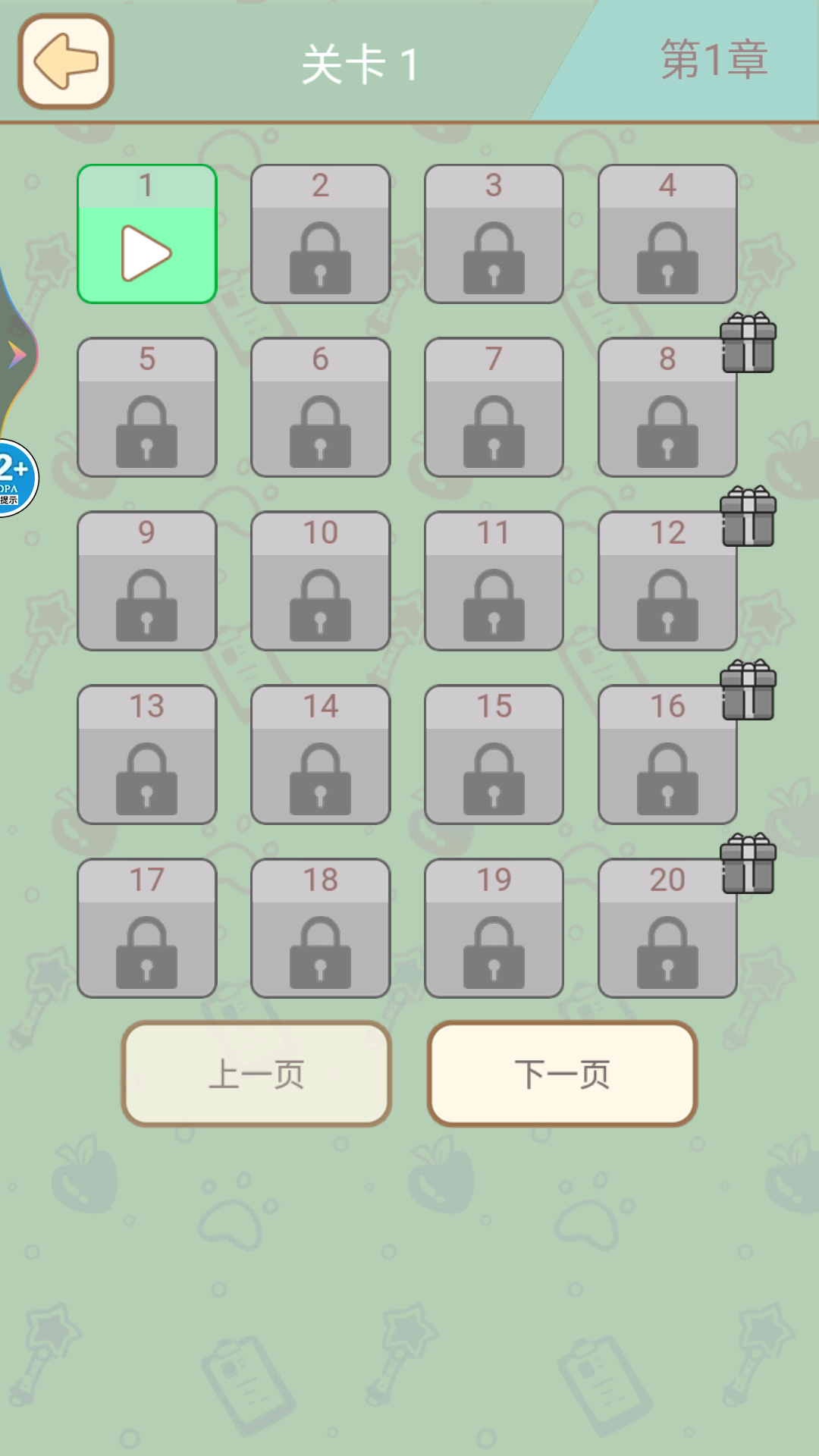
Task: Tap locked level 13
Action: [147, 755]
